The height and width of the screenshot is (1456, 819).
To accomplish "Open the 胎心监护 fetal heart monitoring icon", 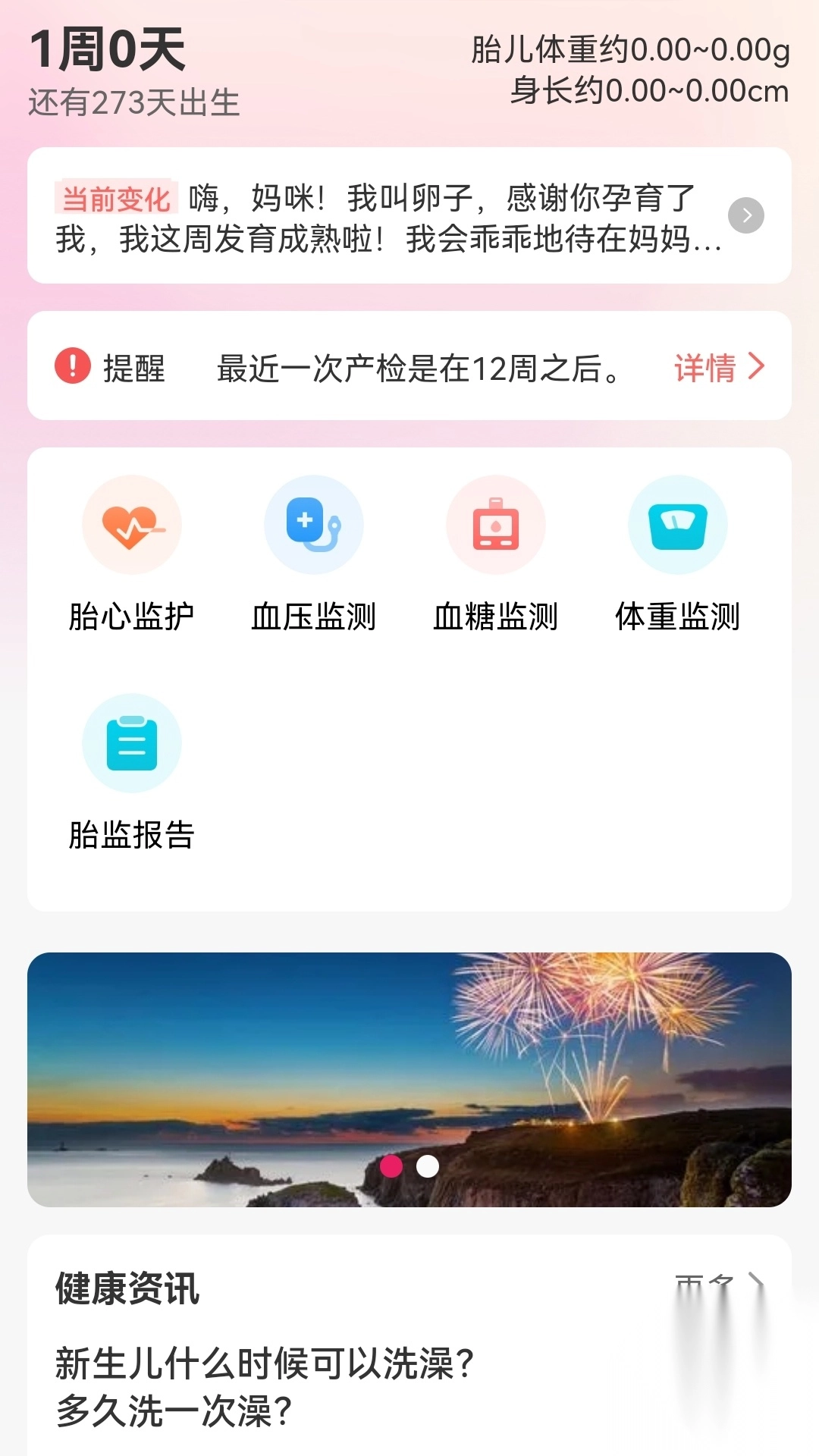I will click(131, 524).
